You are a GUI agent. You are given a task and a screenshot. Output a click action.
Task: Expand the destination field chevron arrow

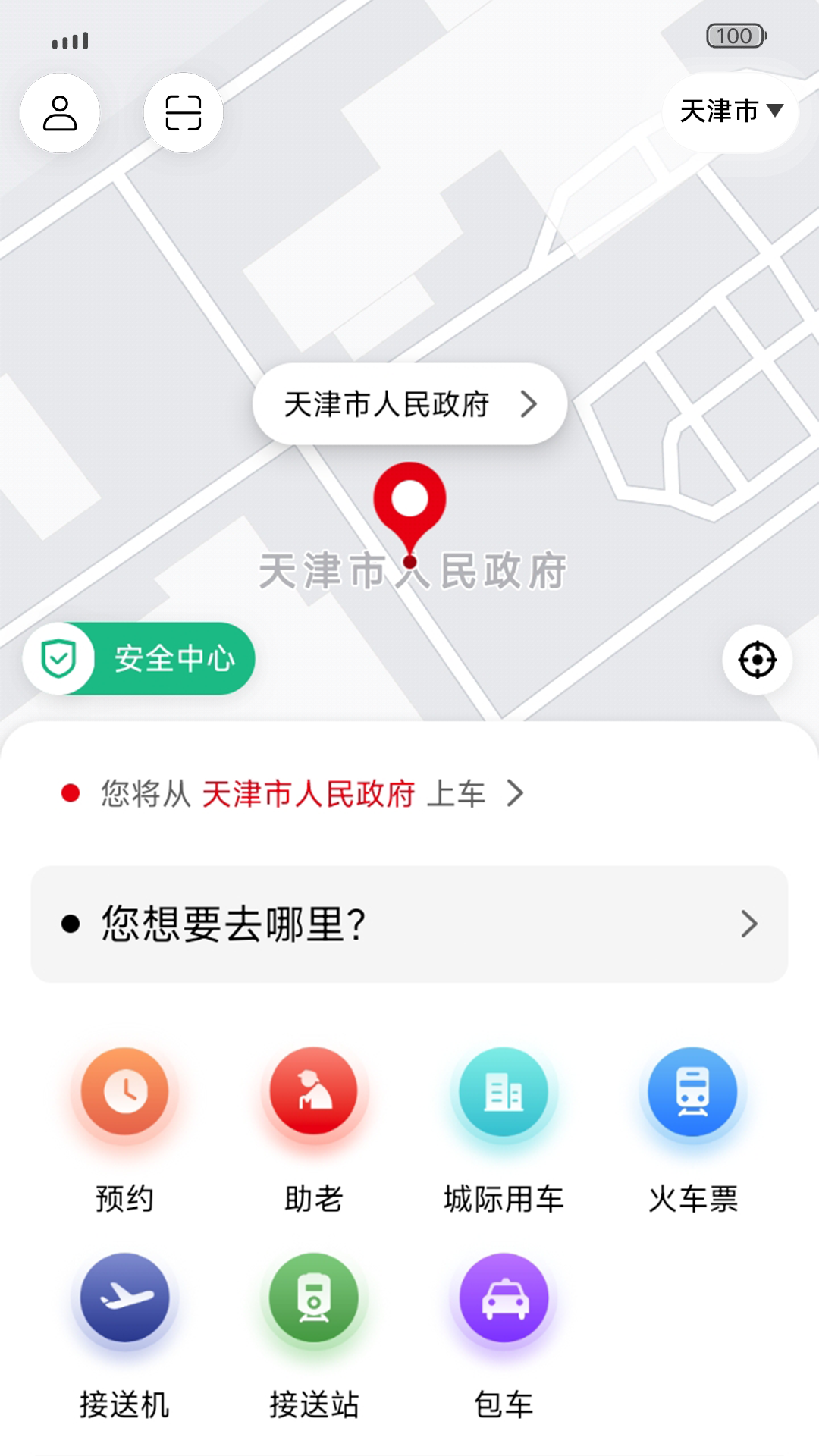[748, 924]
